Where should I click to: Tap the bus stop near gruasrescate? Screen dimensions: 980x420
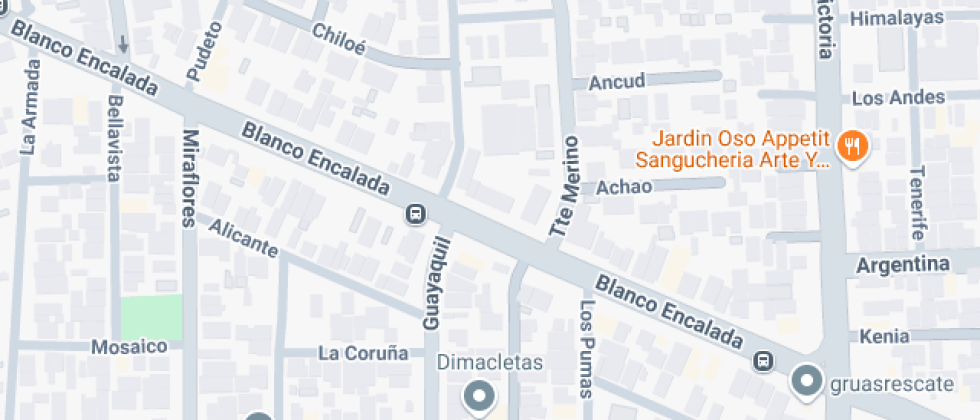point(763,360)
